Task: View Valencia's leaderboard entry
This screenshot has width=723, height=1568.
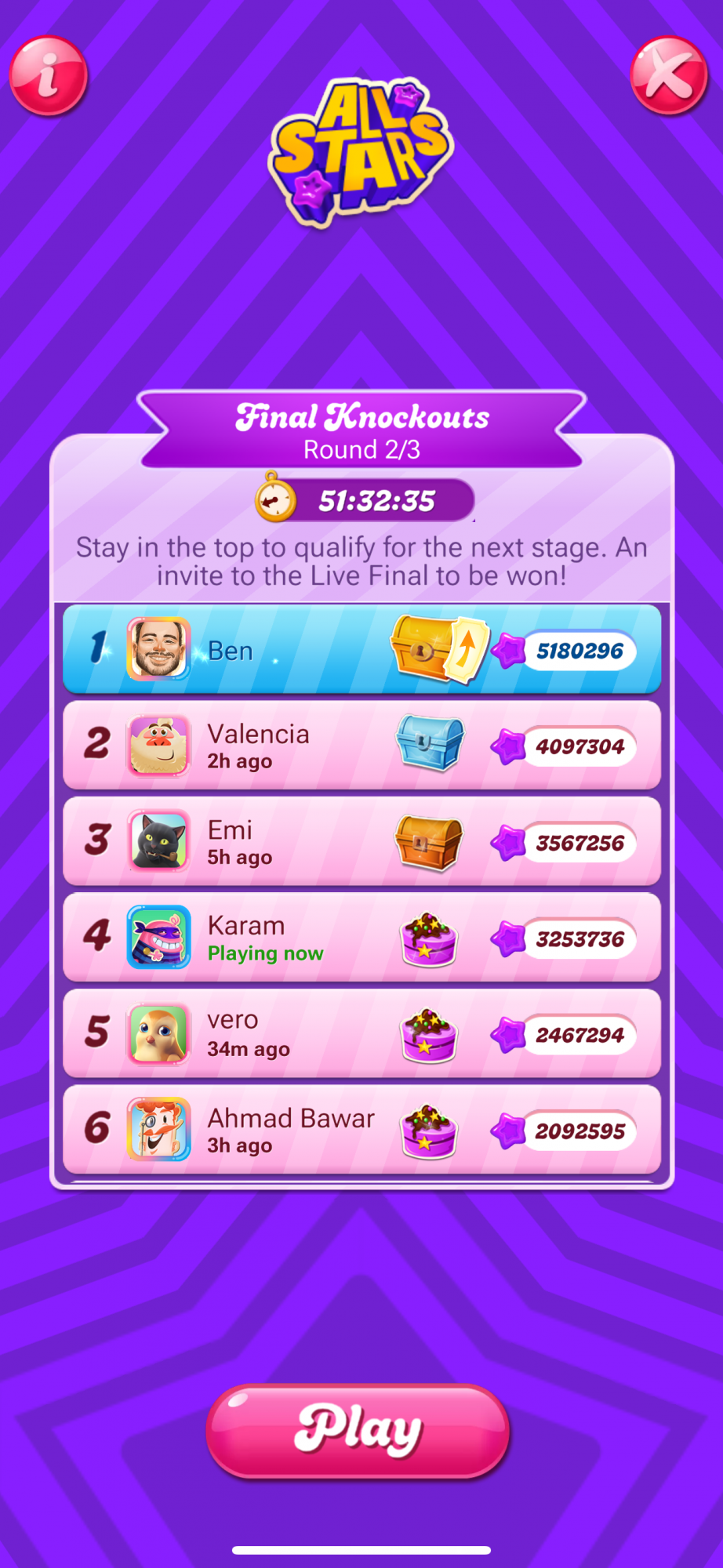Action: (298, 746)
